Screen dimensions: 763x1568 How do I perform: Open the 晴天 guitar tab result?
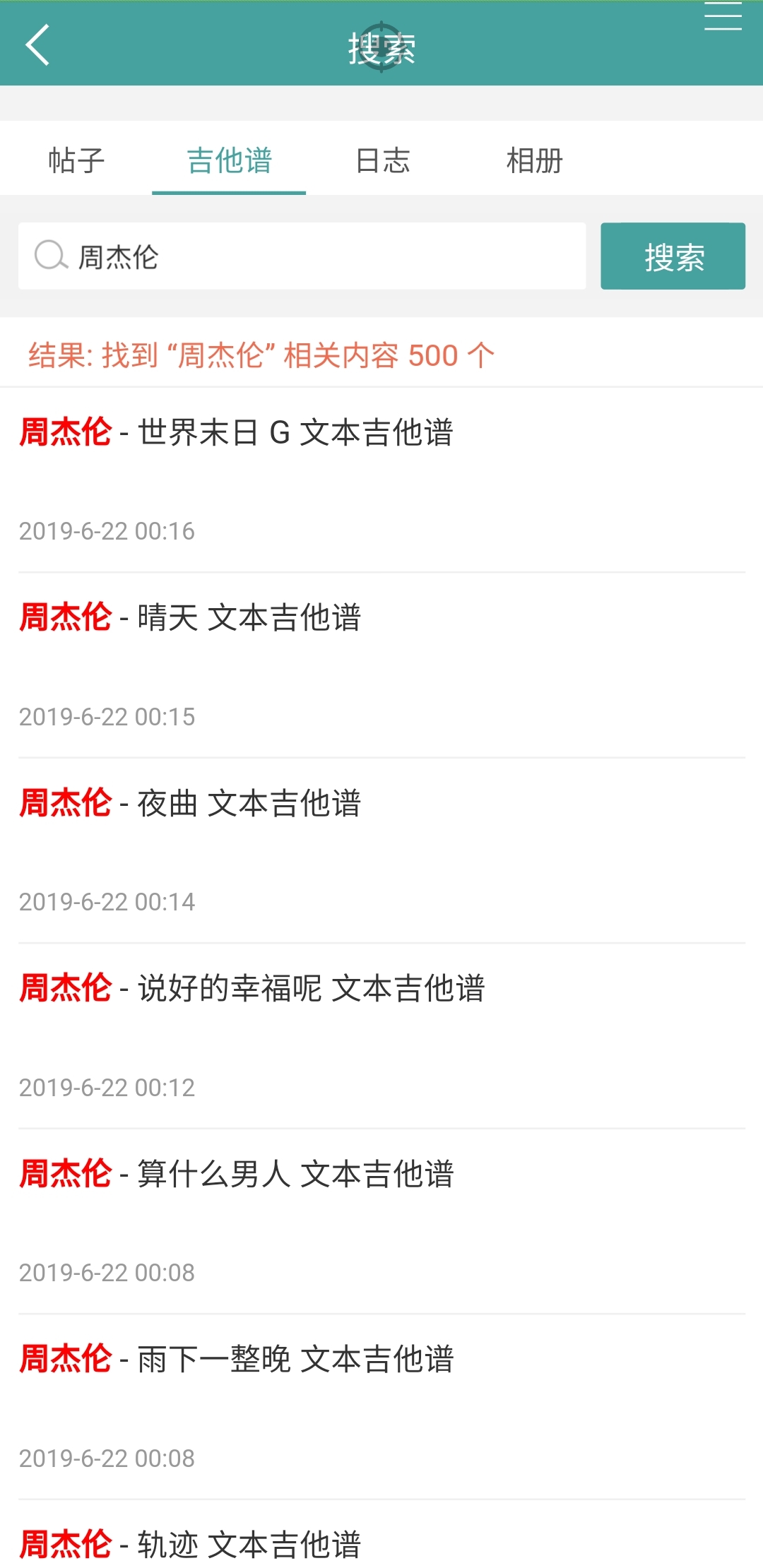tap(191, 618)
